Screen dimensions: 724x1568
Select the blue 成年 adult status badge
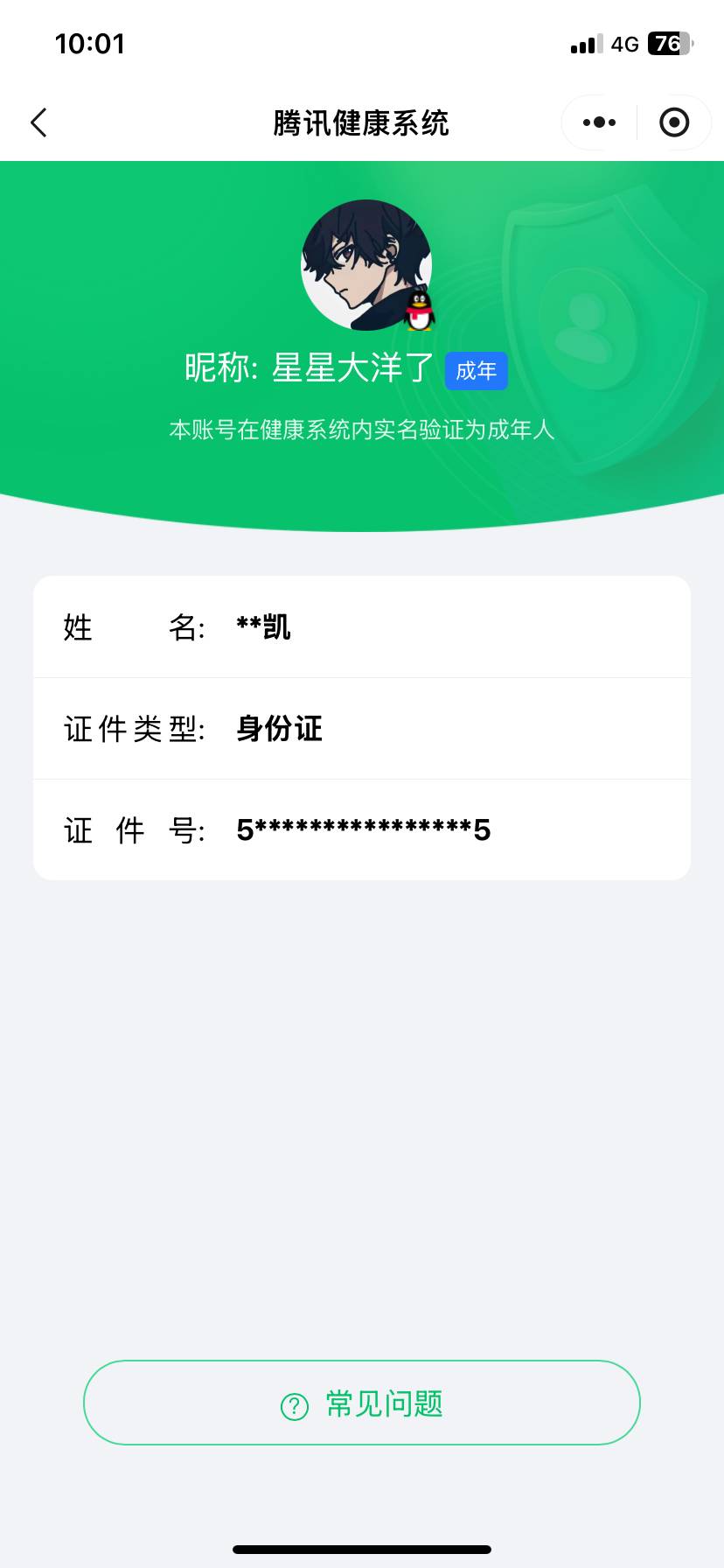pos(477,370)
